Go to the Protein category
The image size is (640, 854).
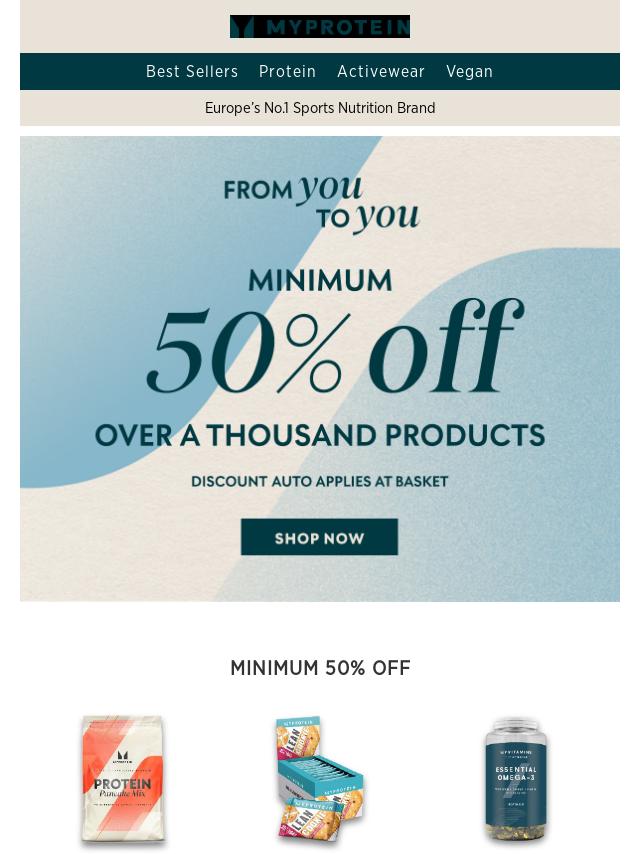click(x=287, y=72)
